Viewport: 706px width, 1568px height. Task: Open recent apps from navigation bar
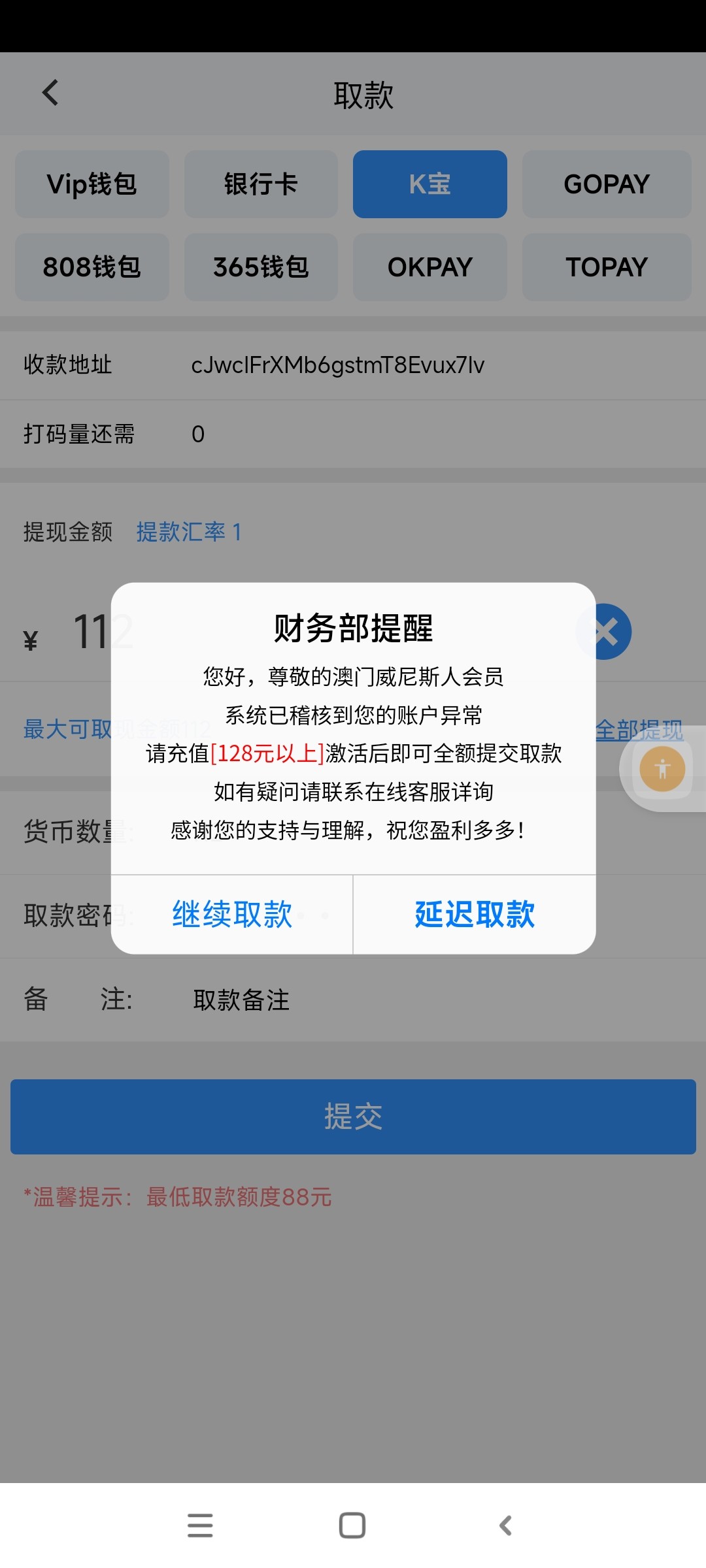[x=200, y=1526]
